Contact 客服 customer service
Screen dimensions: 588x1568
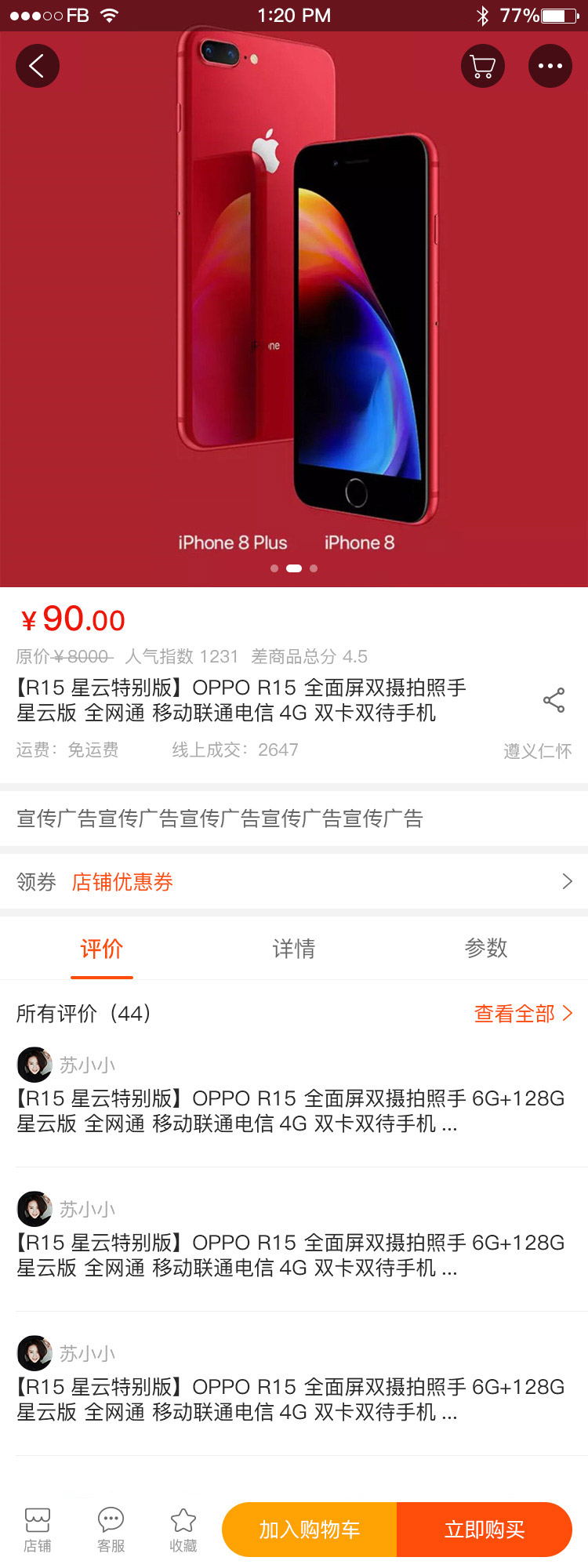tap(111, 1529)
